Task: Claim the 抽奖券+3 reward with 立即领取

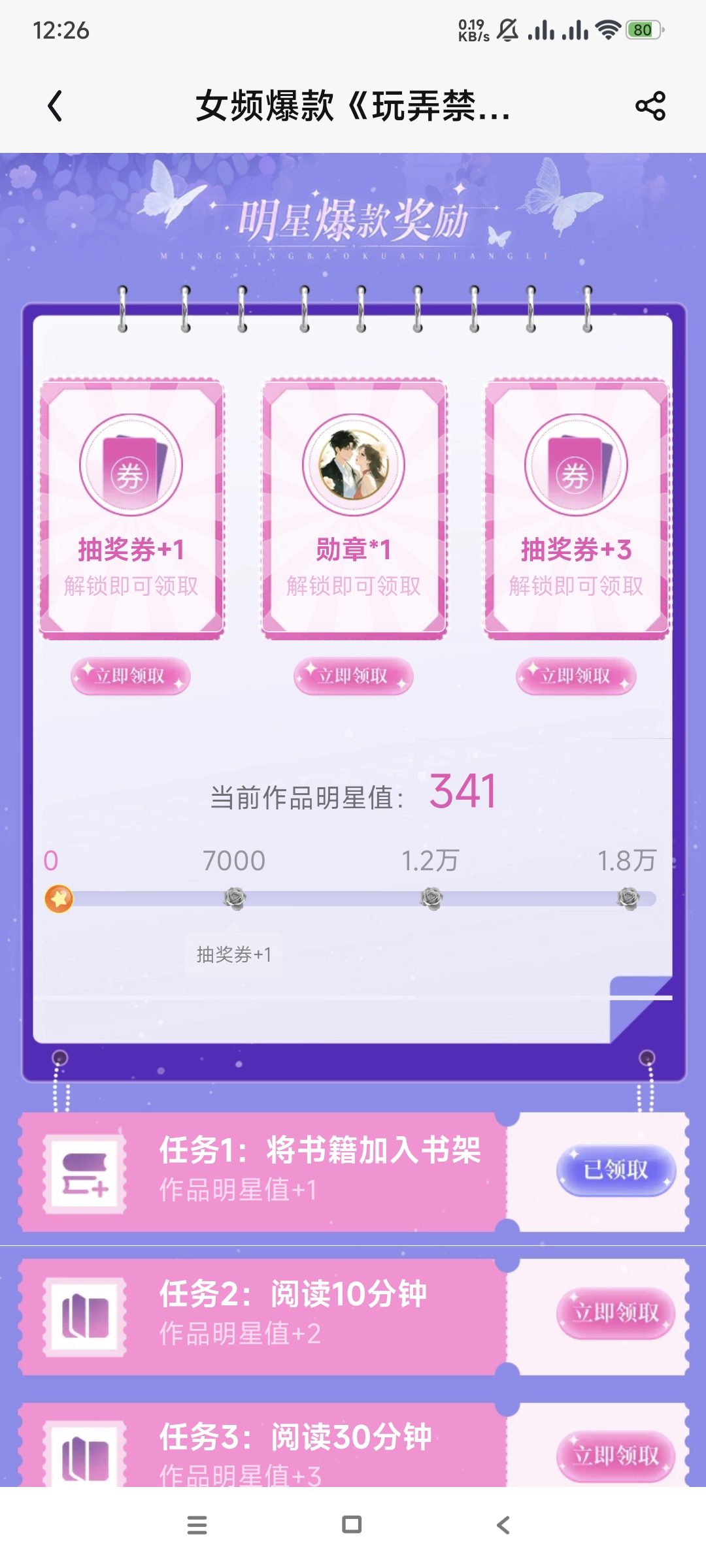Action: pyautogui.click(x=576, y=676)
